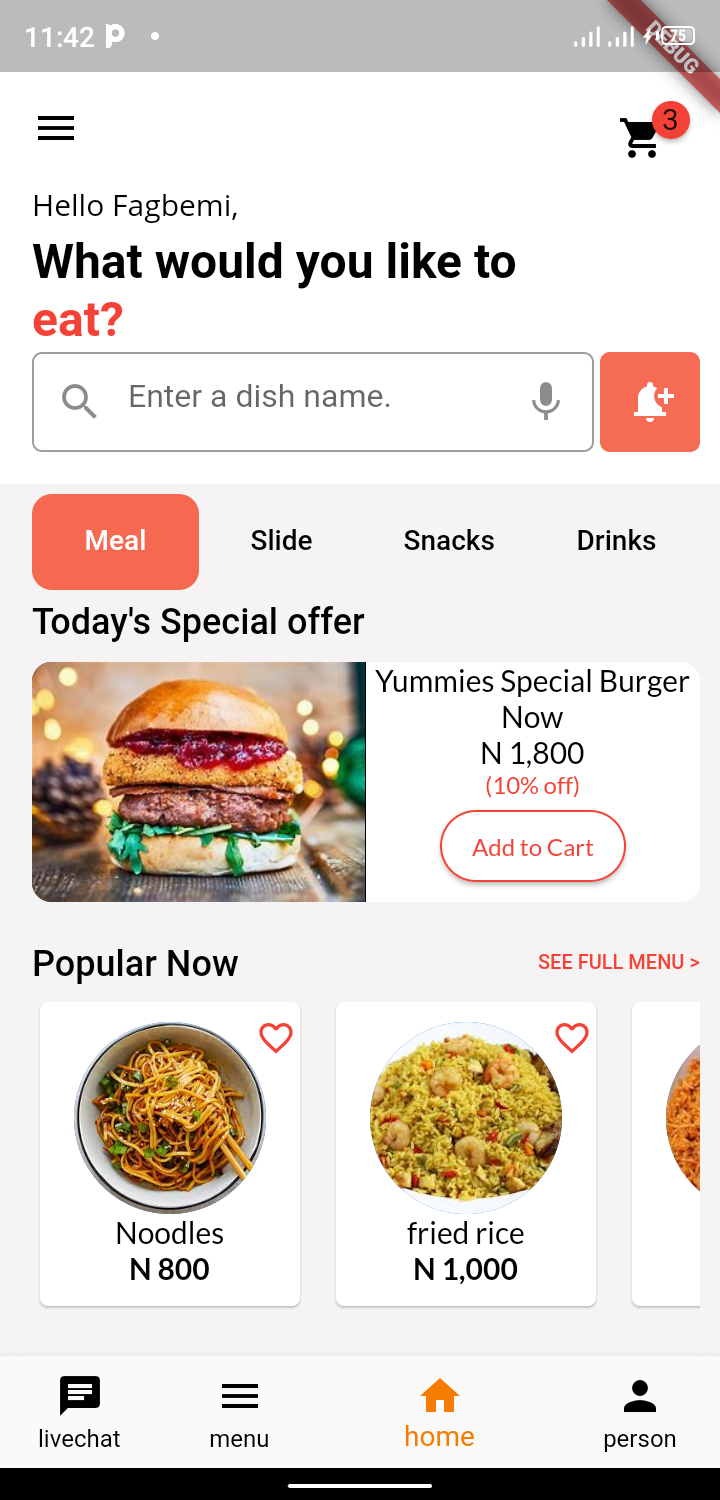Tap the burger image in Today's Special offer
720x1500 pixels.
199,781
